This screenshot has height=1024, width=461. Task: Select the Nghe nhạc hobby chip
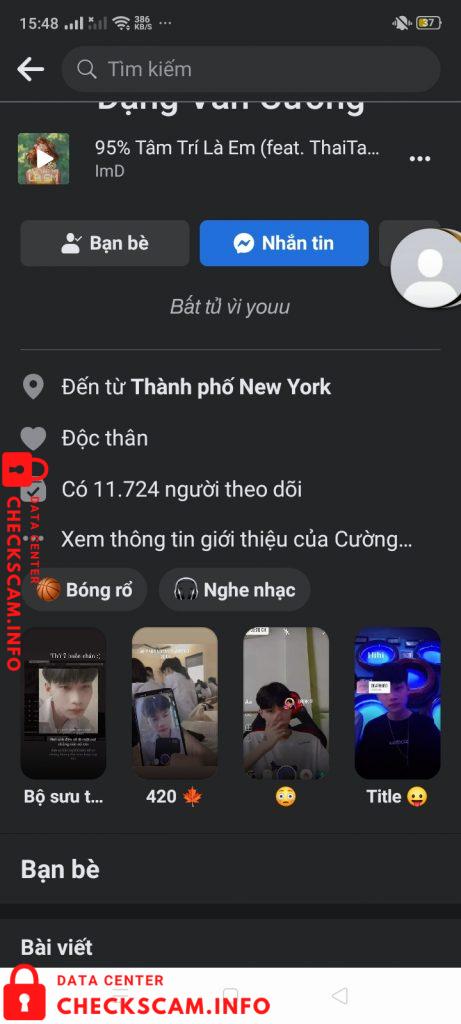coord(234,590)
